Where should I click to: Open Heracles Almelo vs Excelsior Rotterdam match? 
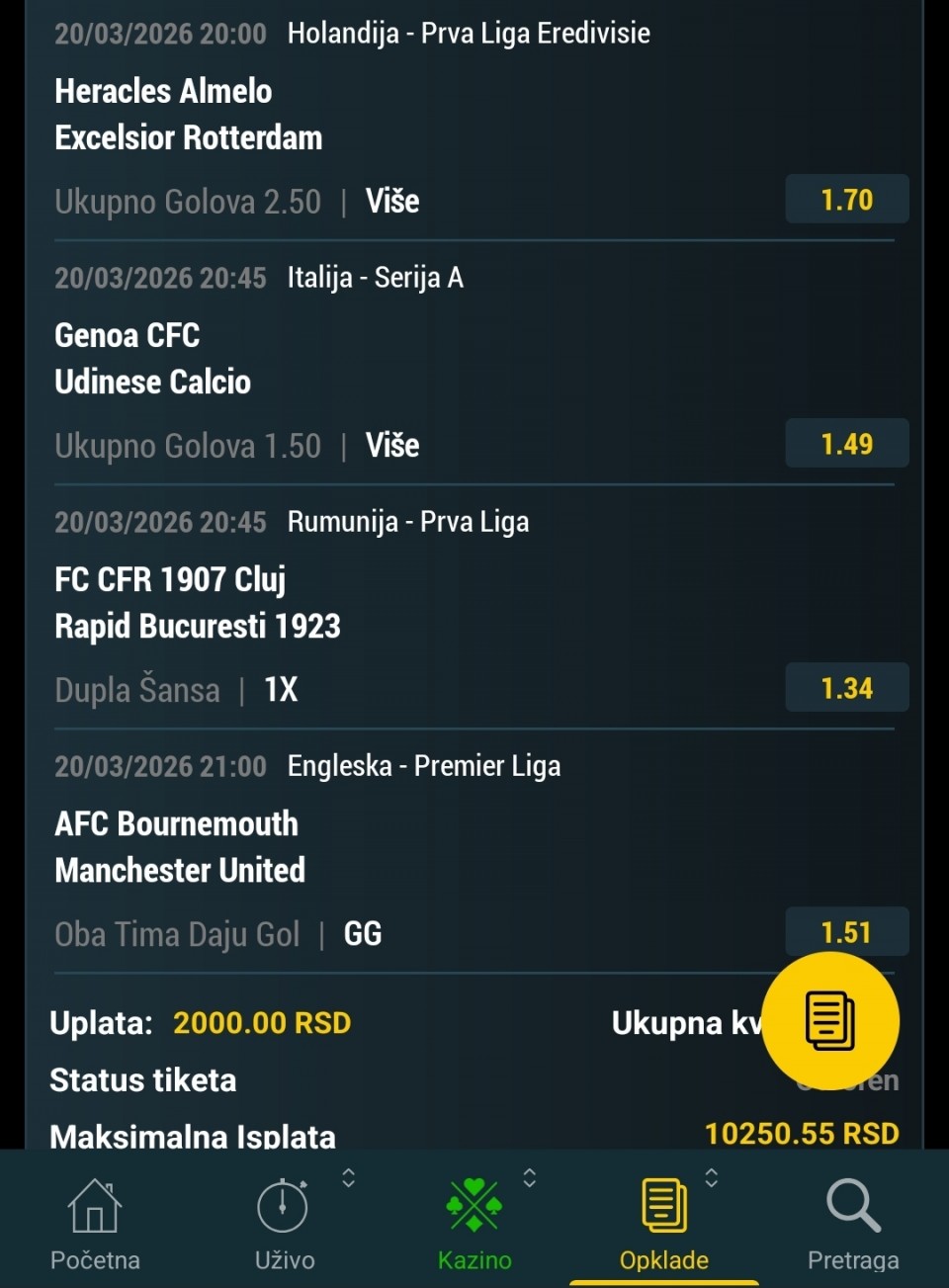coord(188,114)
